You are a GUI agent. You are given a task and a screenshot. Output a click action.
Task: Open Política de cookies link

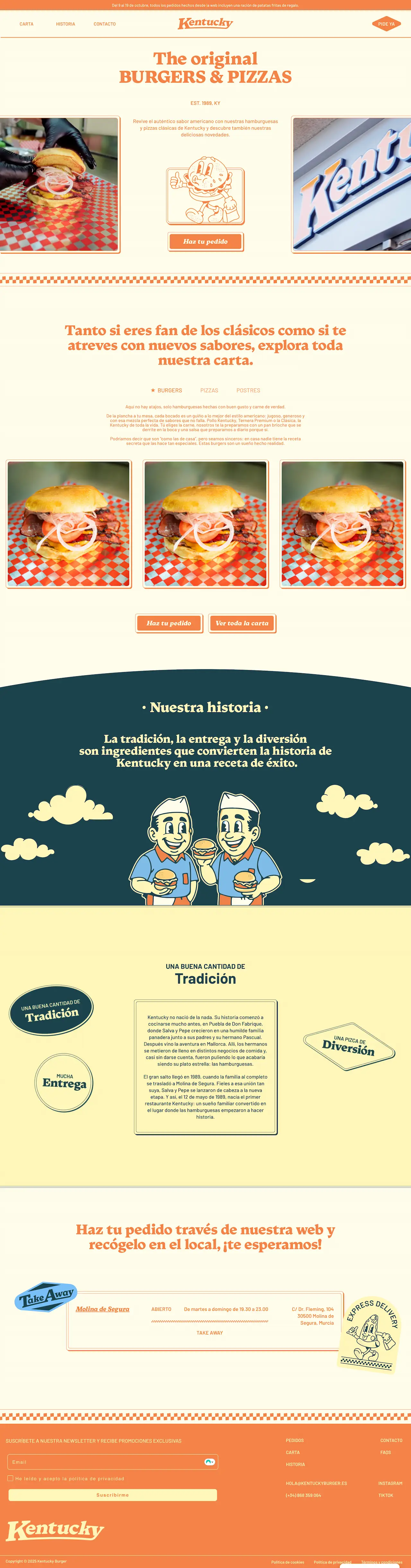click(287, 1562)
